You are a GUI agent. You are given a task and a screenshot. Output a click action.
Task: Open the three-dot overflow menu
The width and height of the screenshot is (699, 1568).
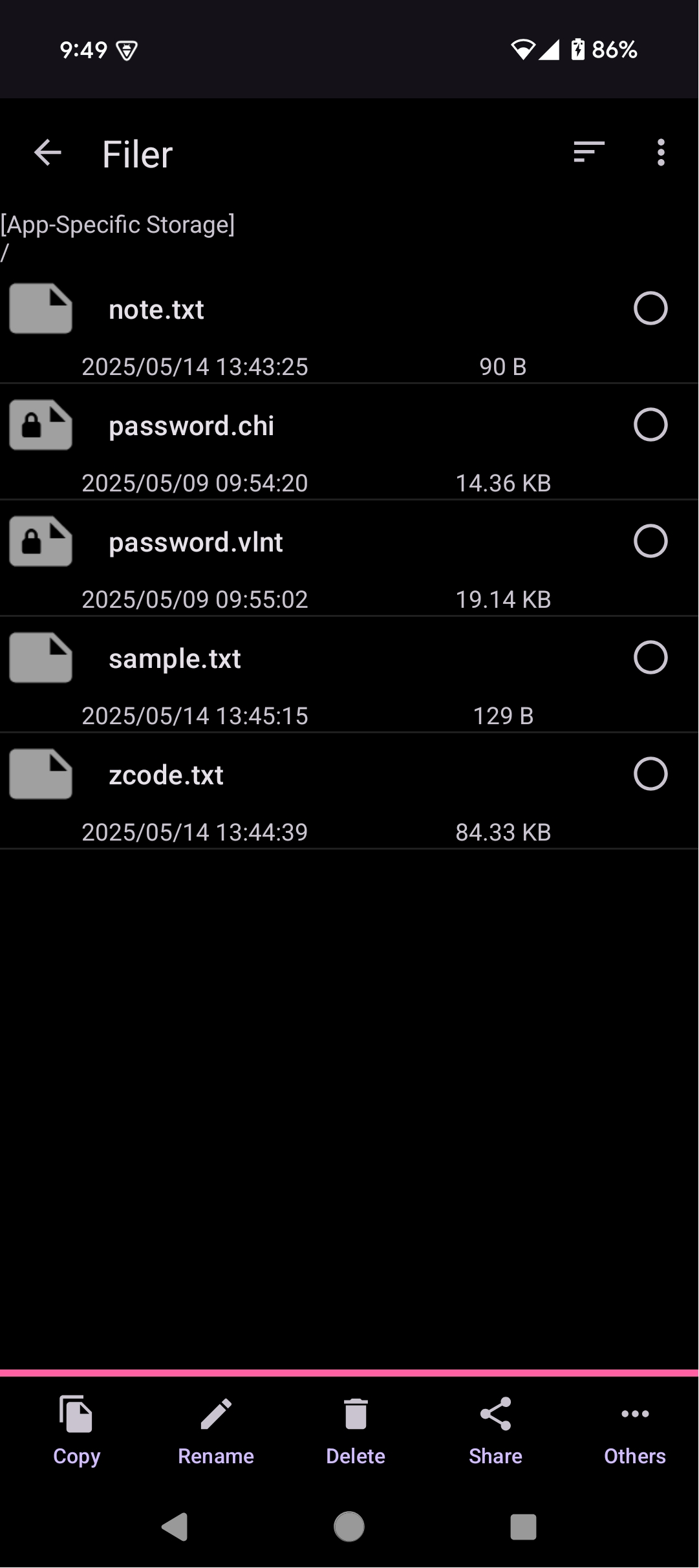[660, 153]
